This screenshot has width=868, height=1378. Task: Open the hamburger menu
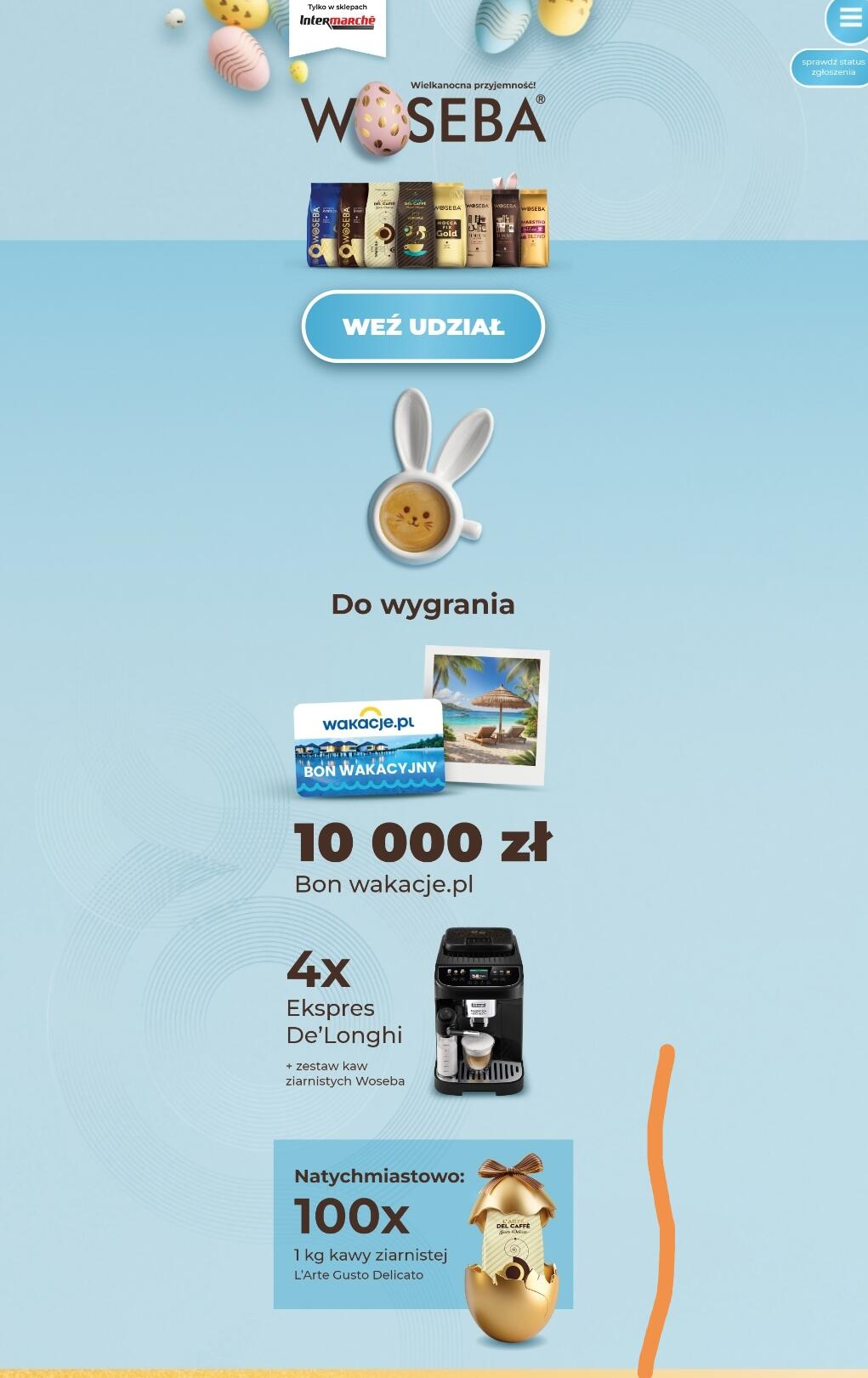point(849,19)
